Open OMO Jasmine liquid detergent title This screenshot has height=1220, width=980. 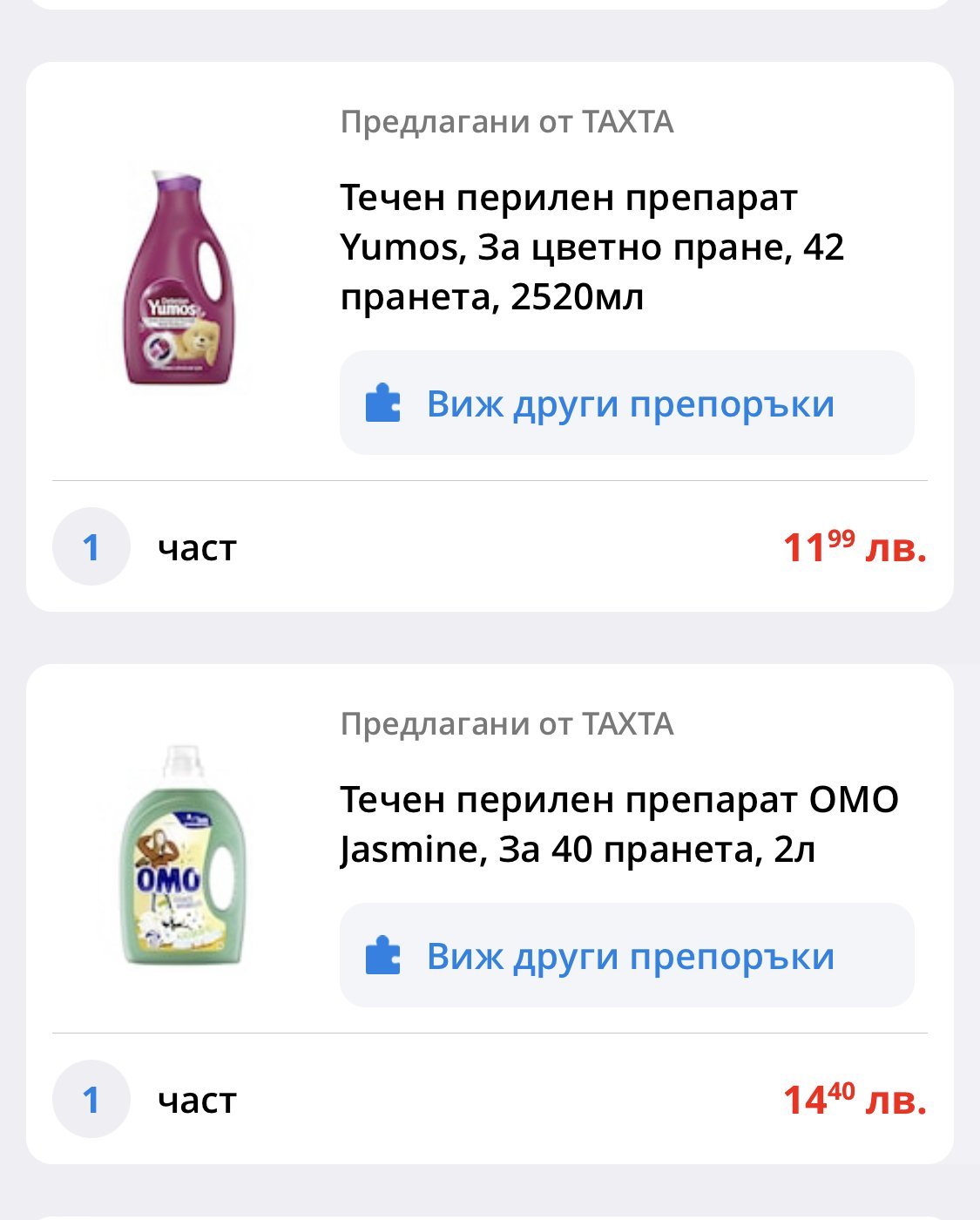point(618,824)
